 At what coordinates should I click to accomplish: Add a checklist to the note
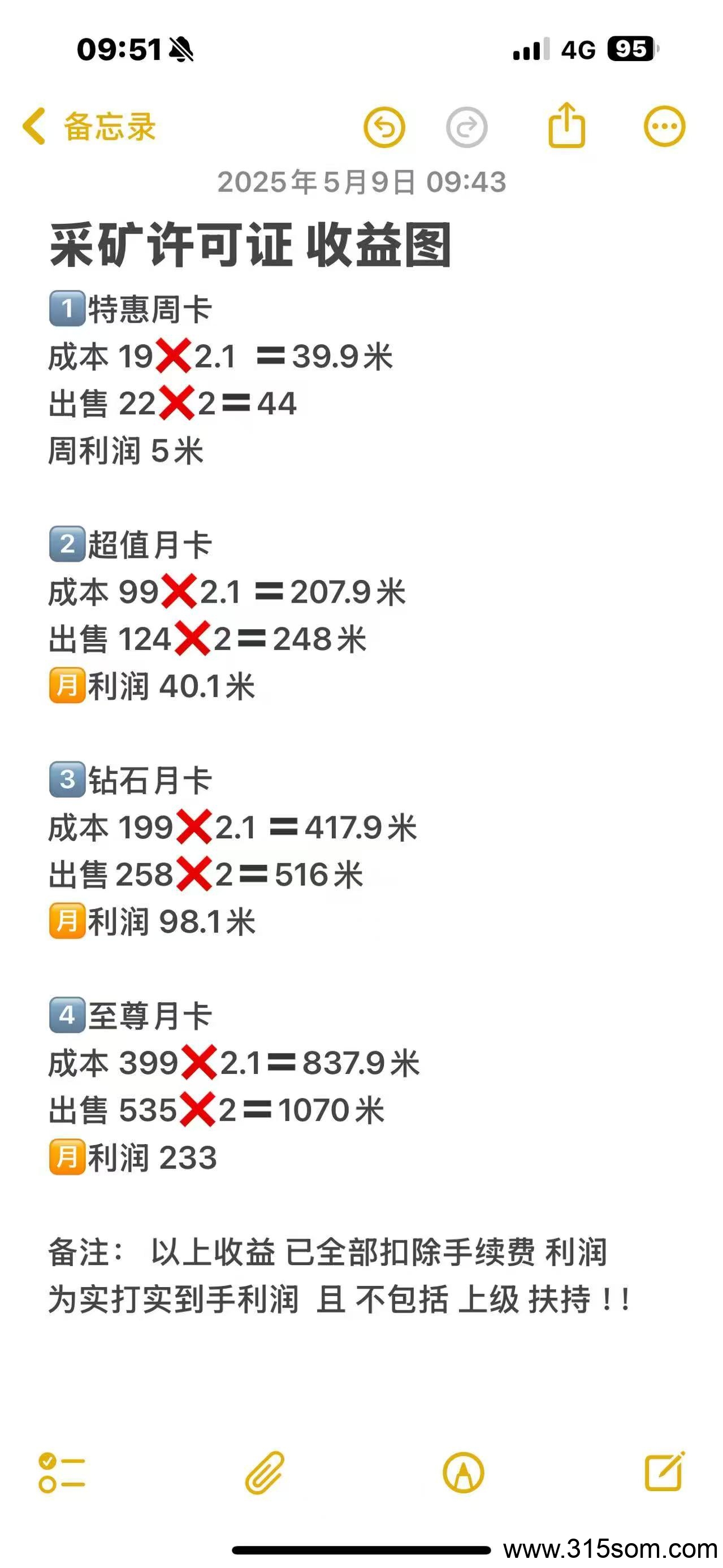[62, 1473]
